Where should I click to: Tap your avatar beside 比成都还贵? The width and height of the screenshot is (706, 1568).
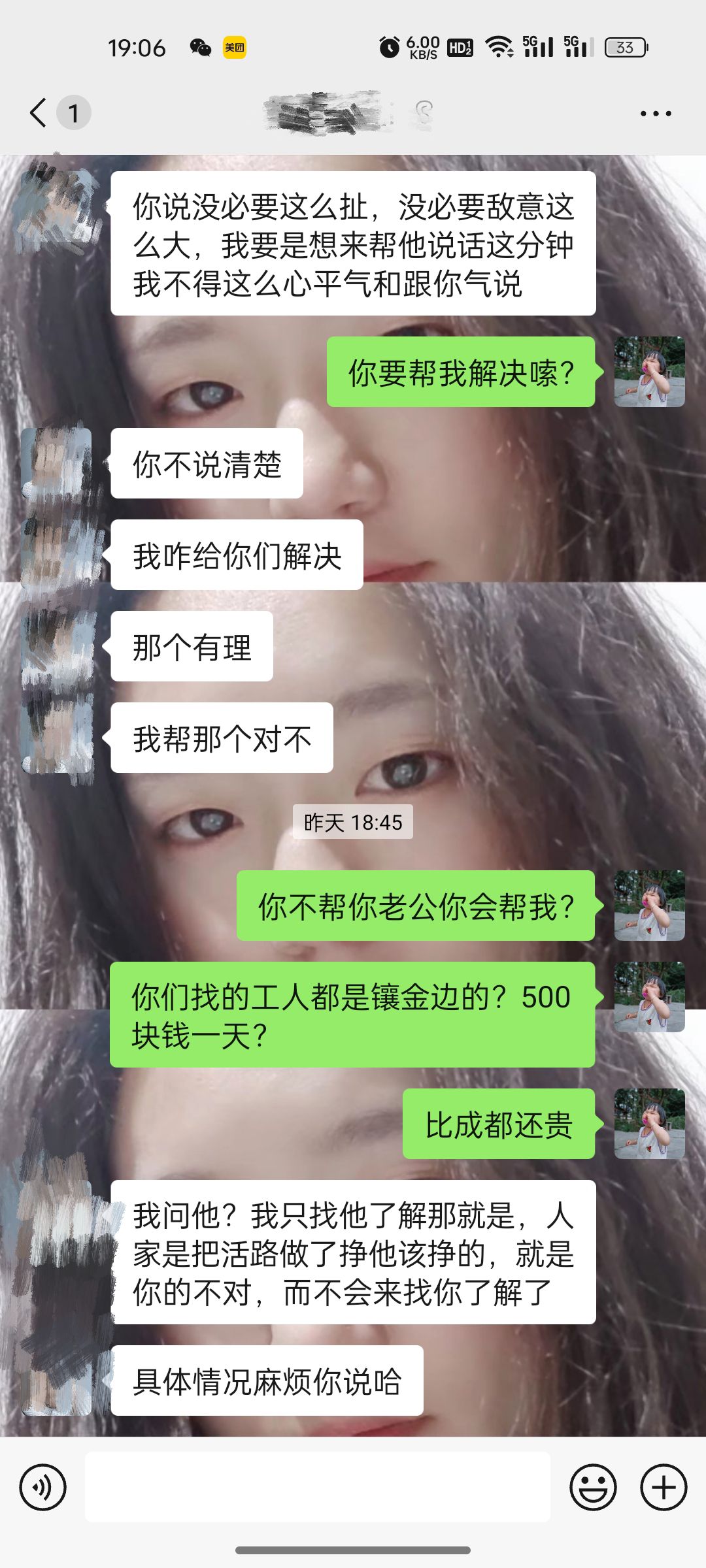649,1124
